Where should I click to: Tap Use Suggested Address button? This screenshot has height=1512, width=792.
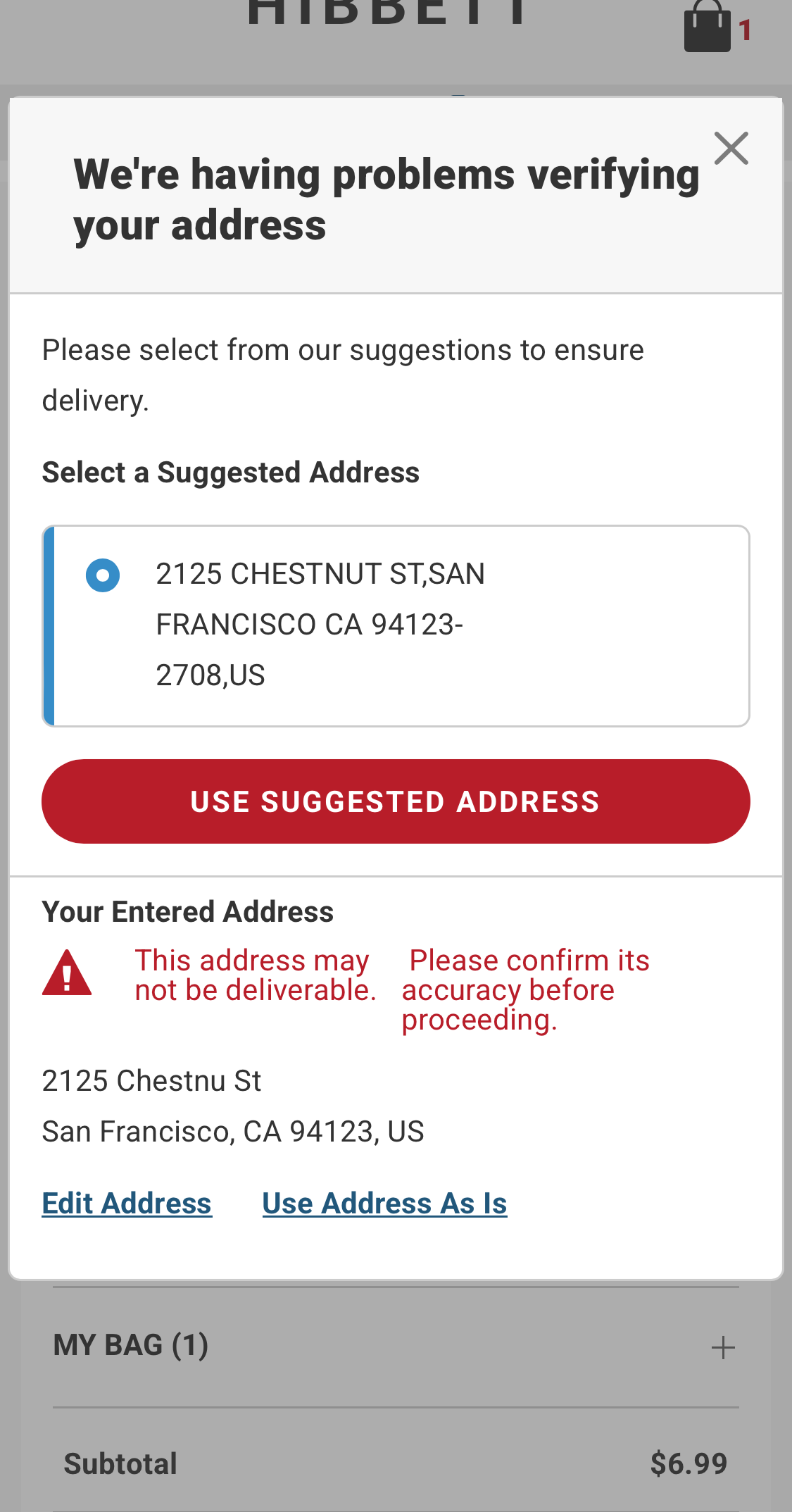coord(396,801)
